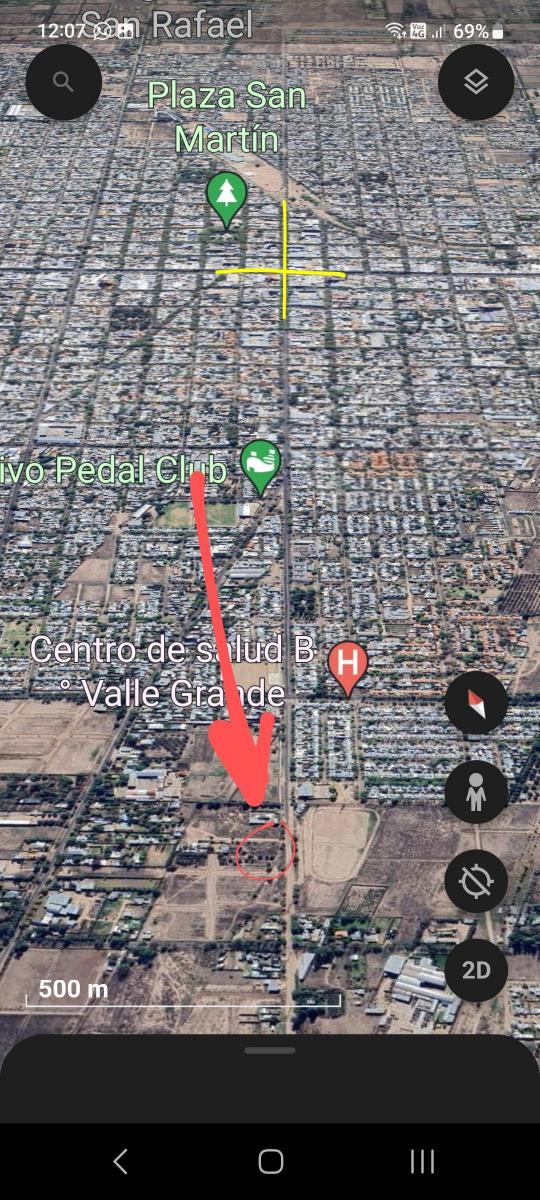Open the search button

[x=63, y=82]
